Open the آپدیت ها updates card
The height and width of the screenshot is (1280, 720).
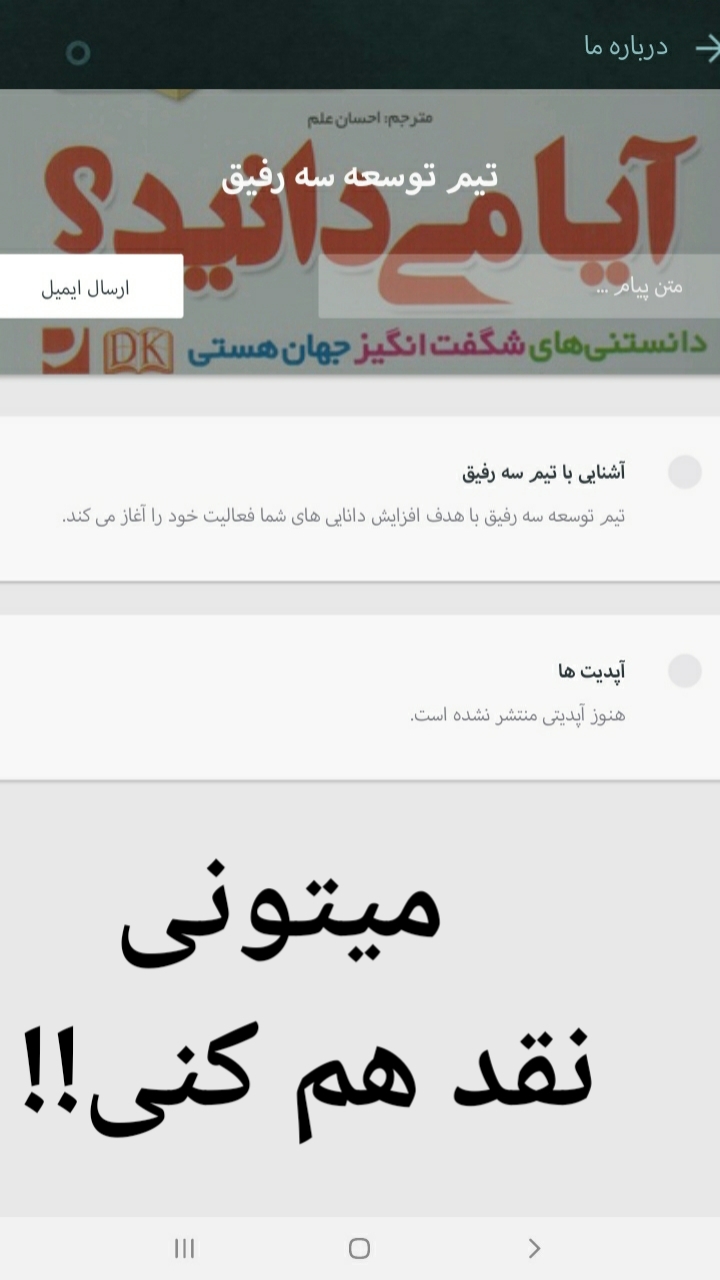point(360,696)
